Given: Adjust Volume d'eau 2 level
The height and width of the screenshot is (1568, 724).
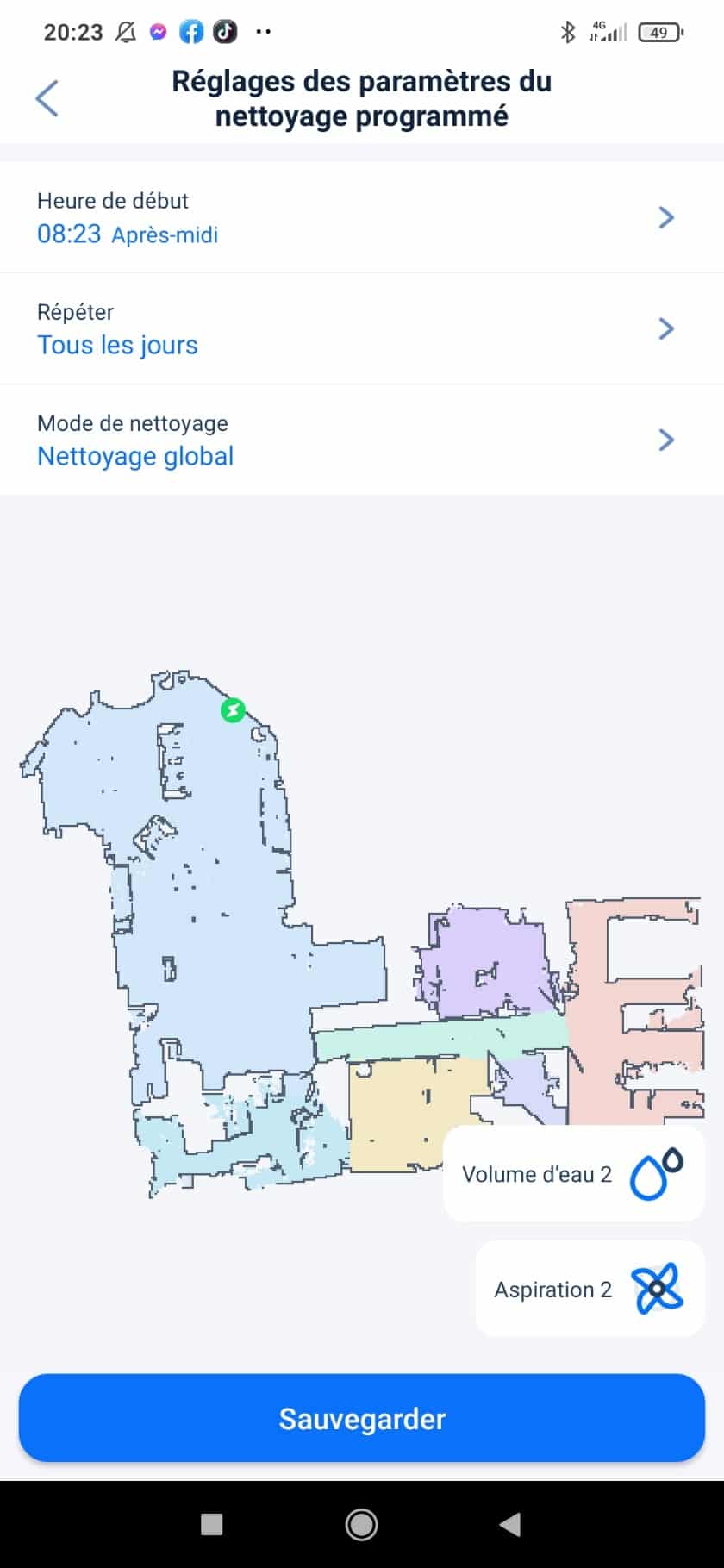Looking at the screenshot, I should click(574, 1173).
